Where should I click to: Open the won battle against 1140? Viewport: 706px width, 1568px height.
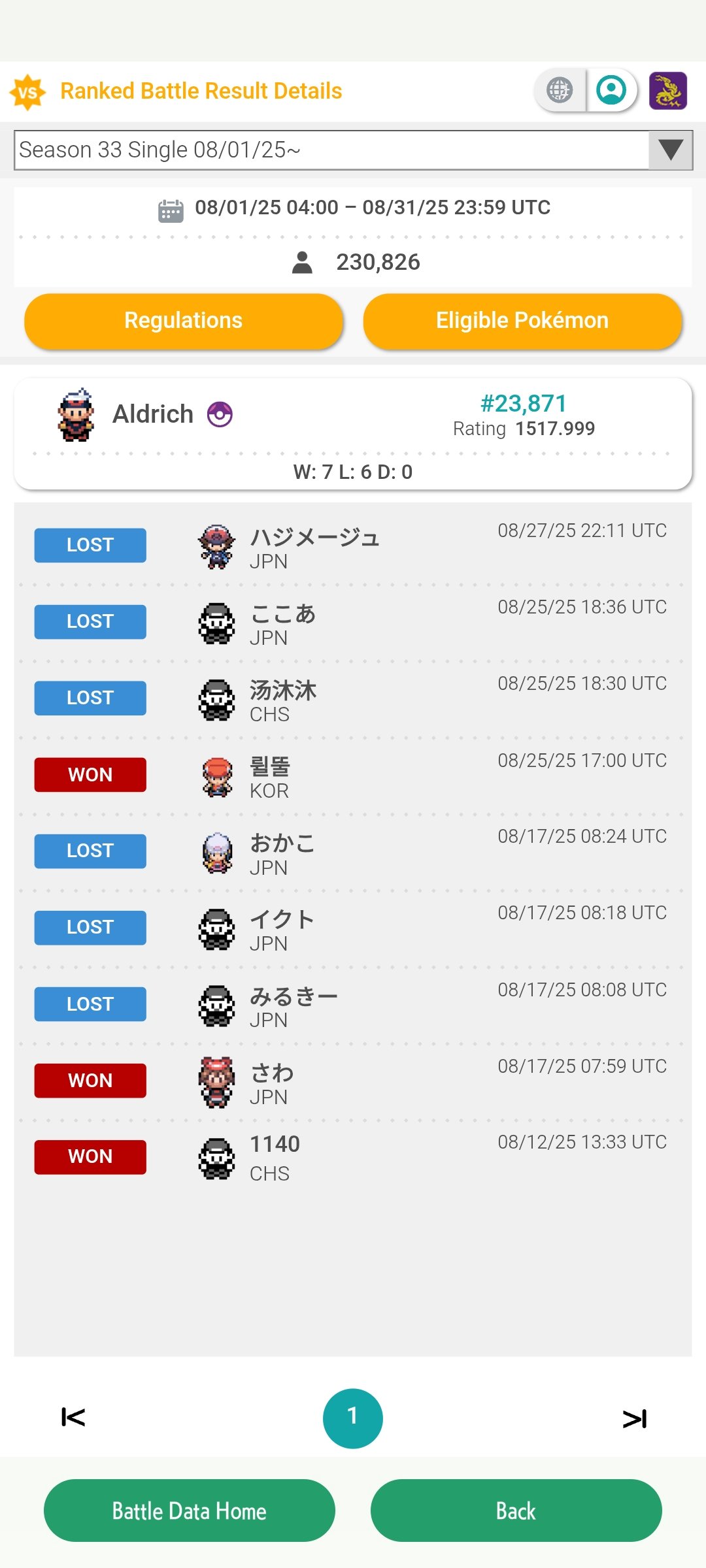[x=353, y=1157]
